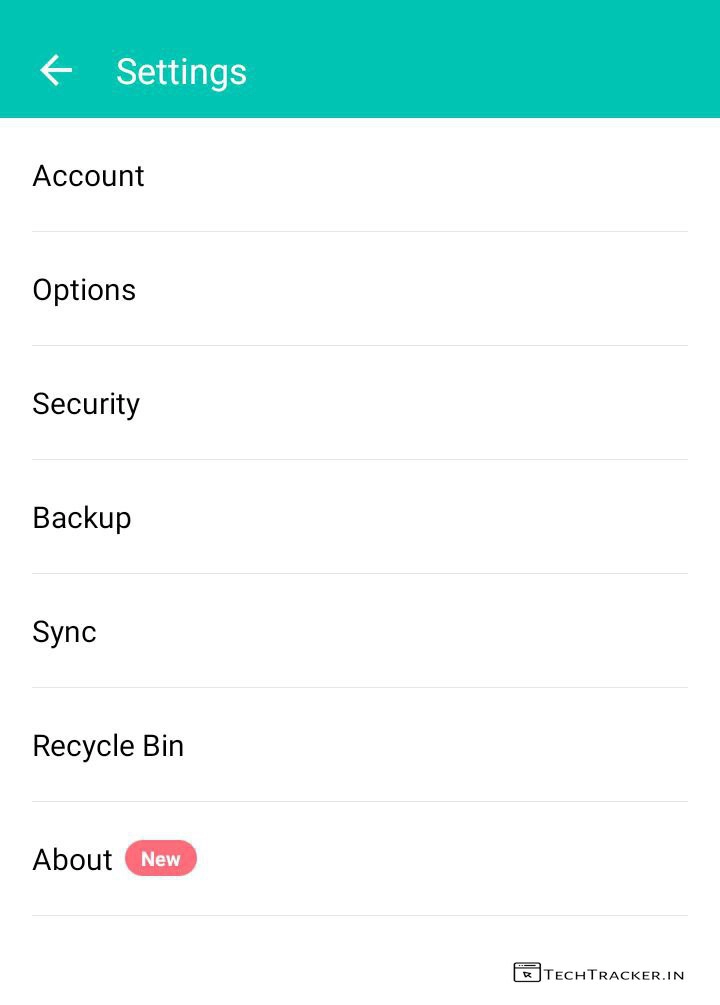The height and width of the screenshot is (1005, 720).
Task: Go back using the arrow icon
Action: coord(56,70)
